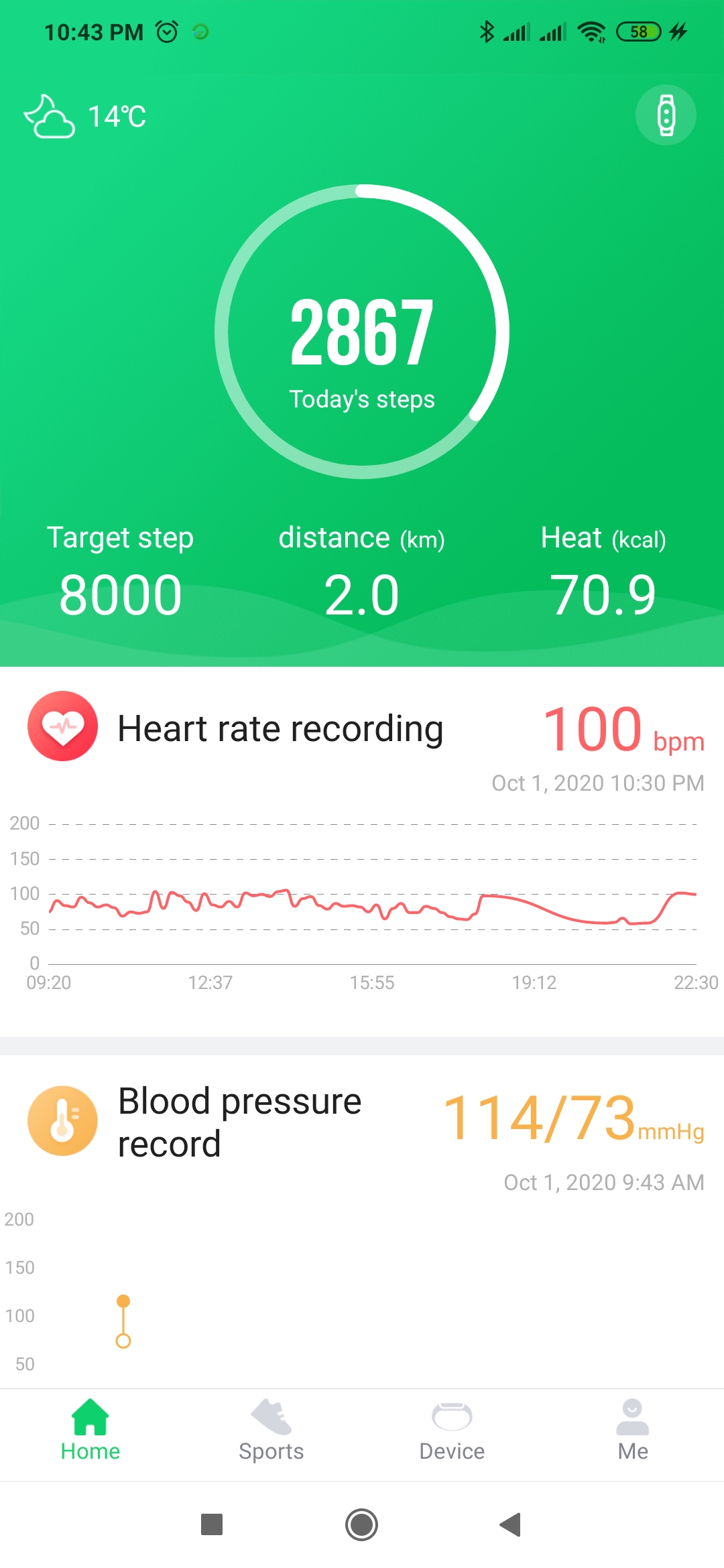
Task: Select the Home tab
Action: pos(90,1431)
